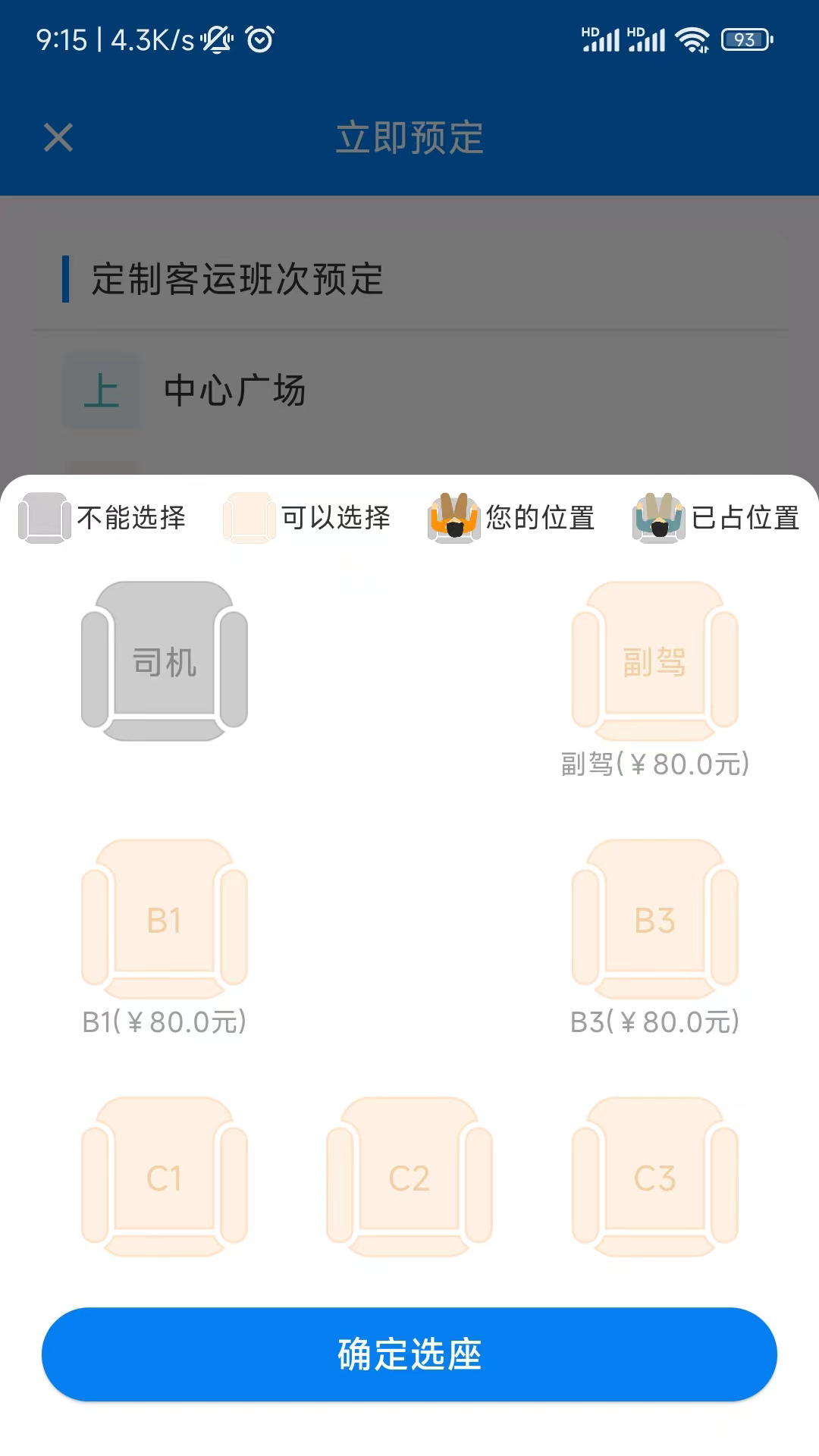Close the 立即预定 booking page

click(58, 138)
